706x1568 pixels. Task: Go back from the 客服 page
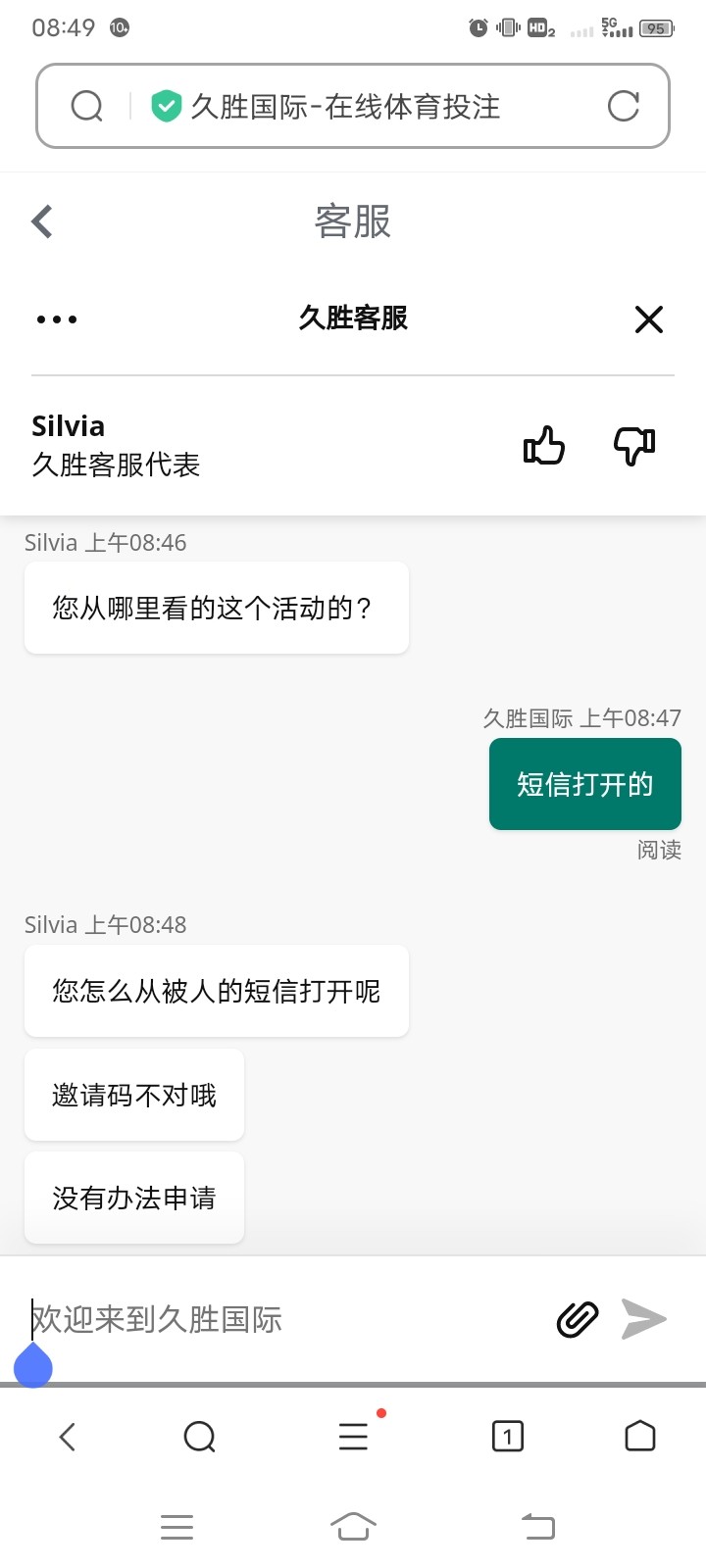coord(42,221)
